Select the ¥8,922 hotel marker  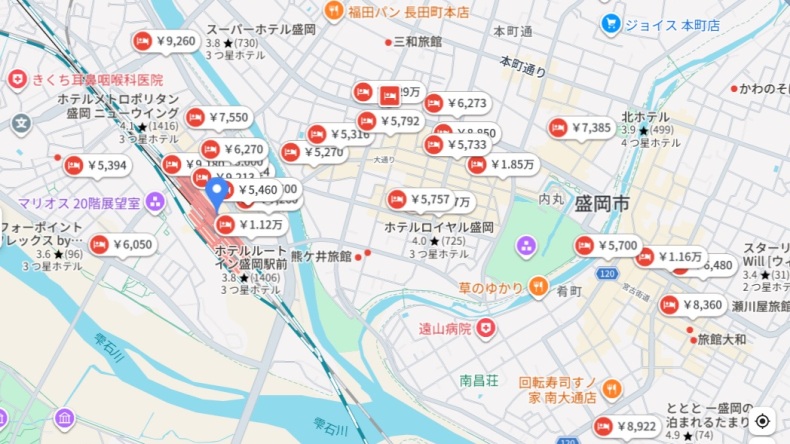pyautogui.click(x=627, y=427)
